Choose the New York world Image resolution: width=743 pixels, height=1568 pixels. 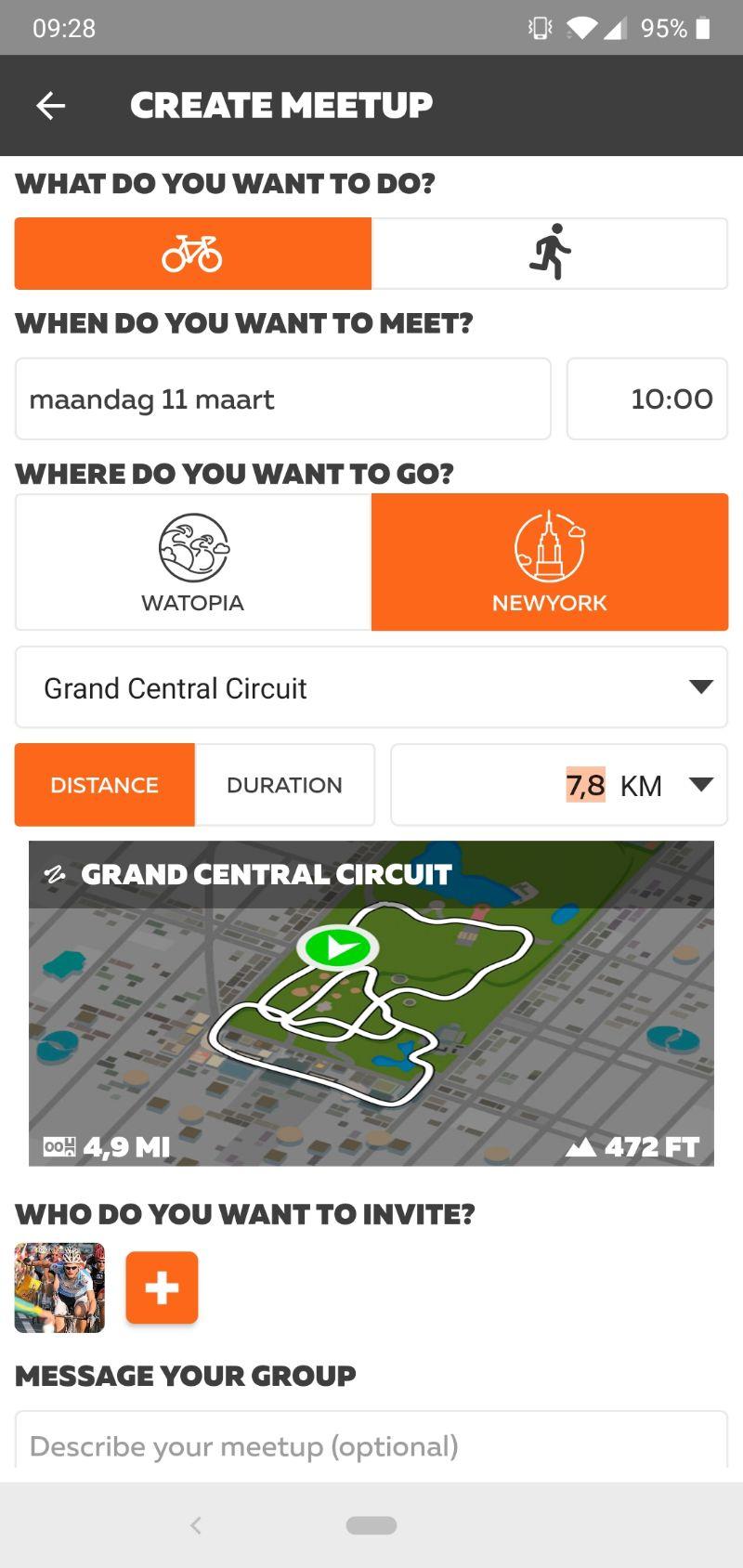[549, 562]
